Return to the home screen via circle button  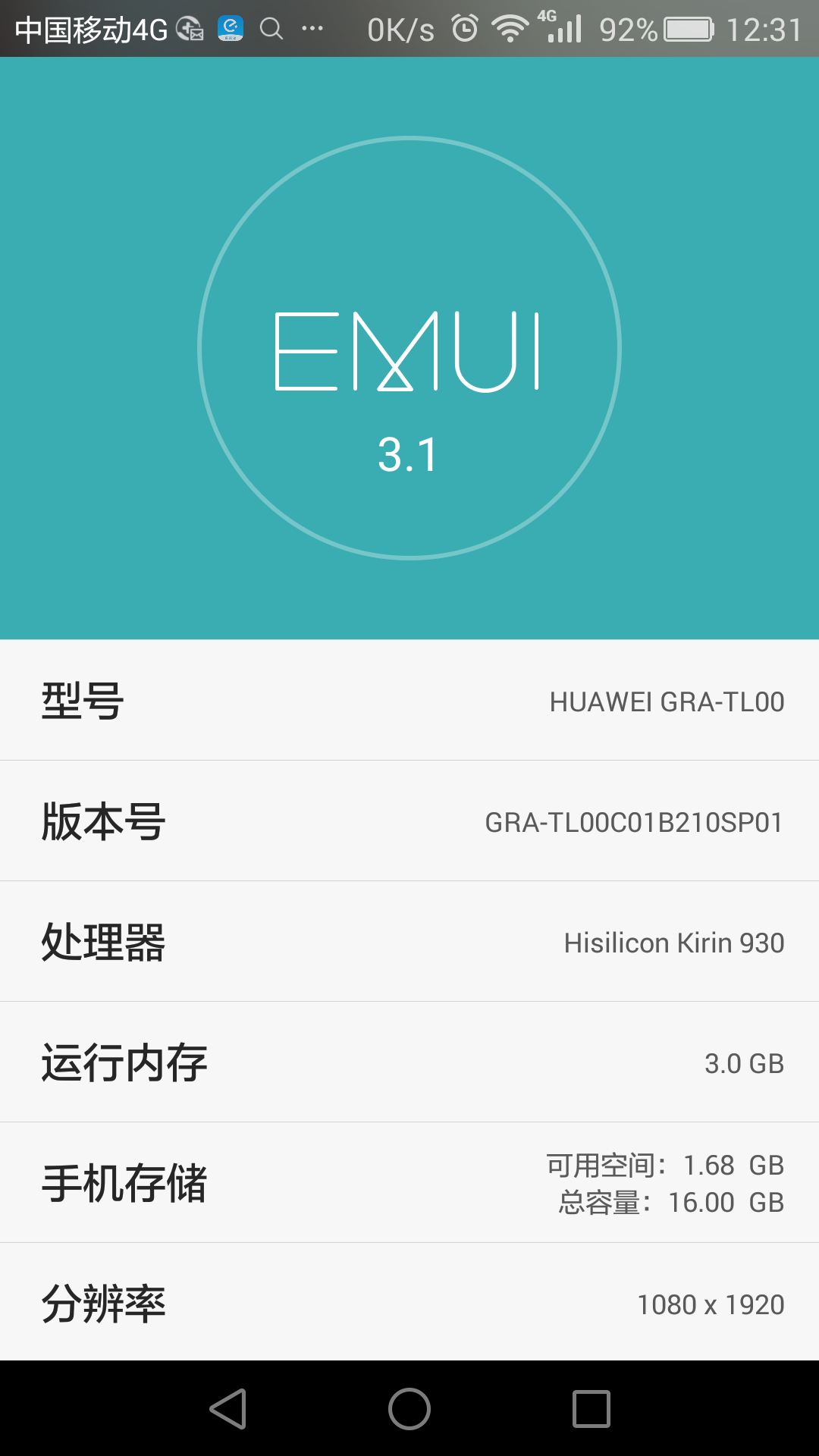pos(409,1409)
